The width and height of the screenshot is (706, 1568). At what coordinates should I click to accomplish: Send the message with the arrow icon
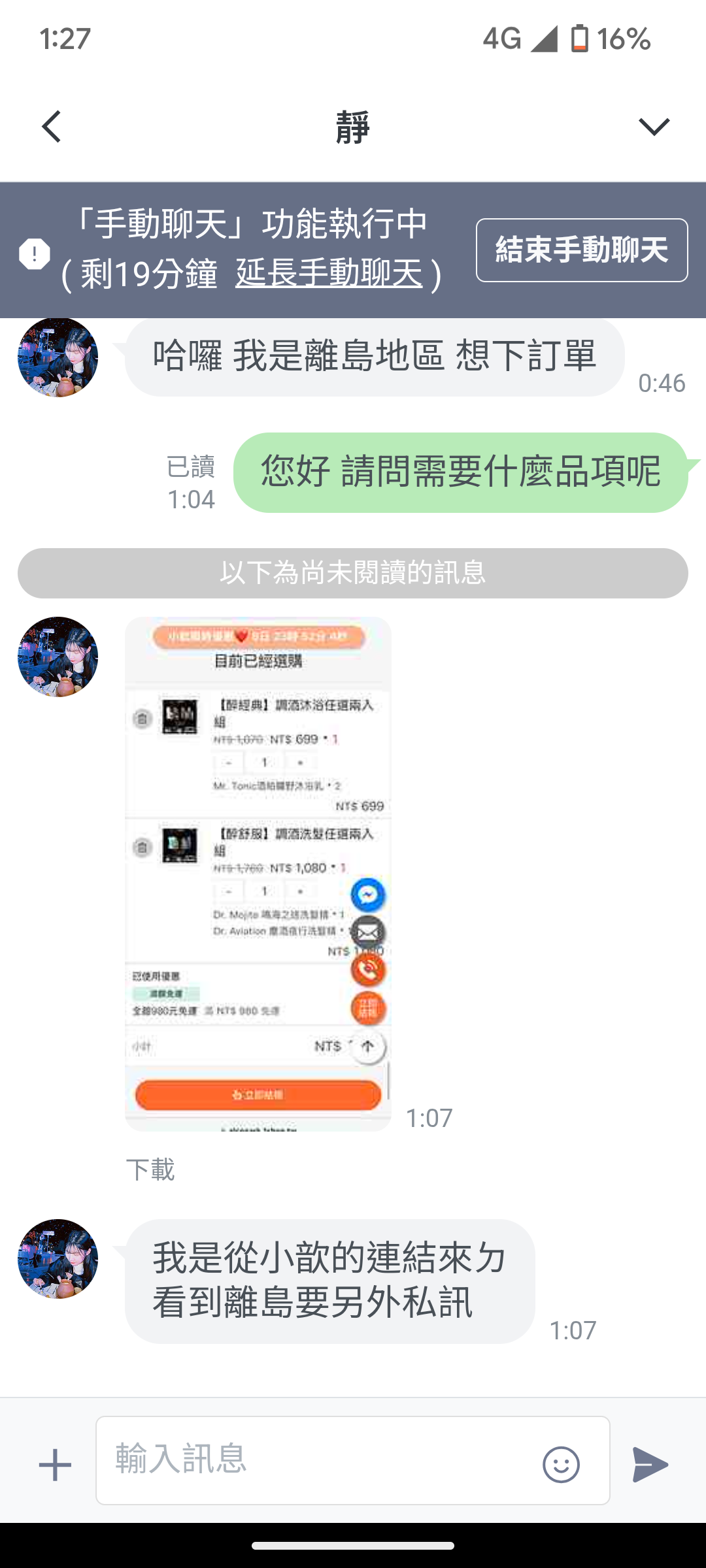(x=650, y=1464)
